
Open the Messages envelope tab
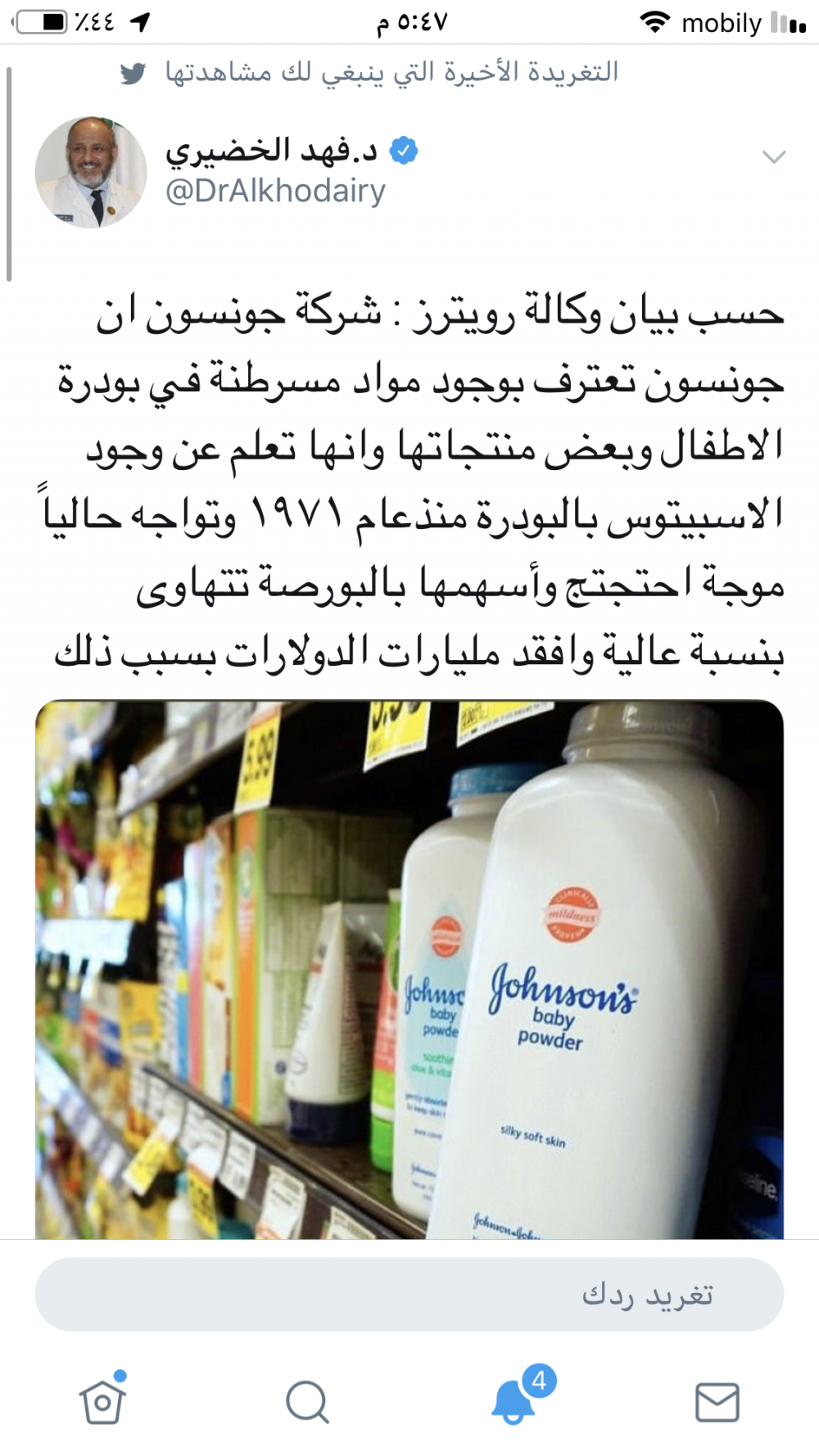click(717, 1402)
